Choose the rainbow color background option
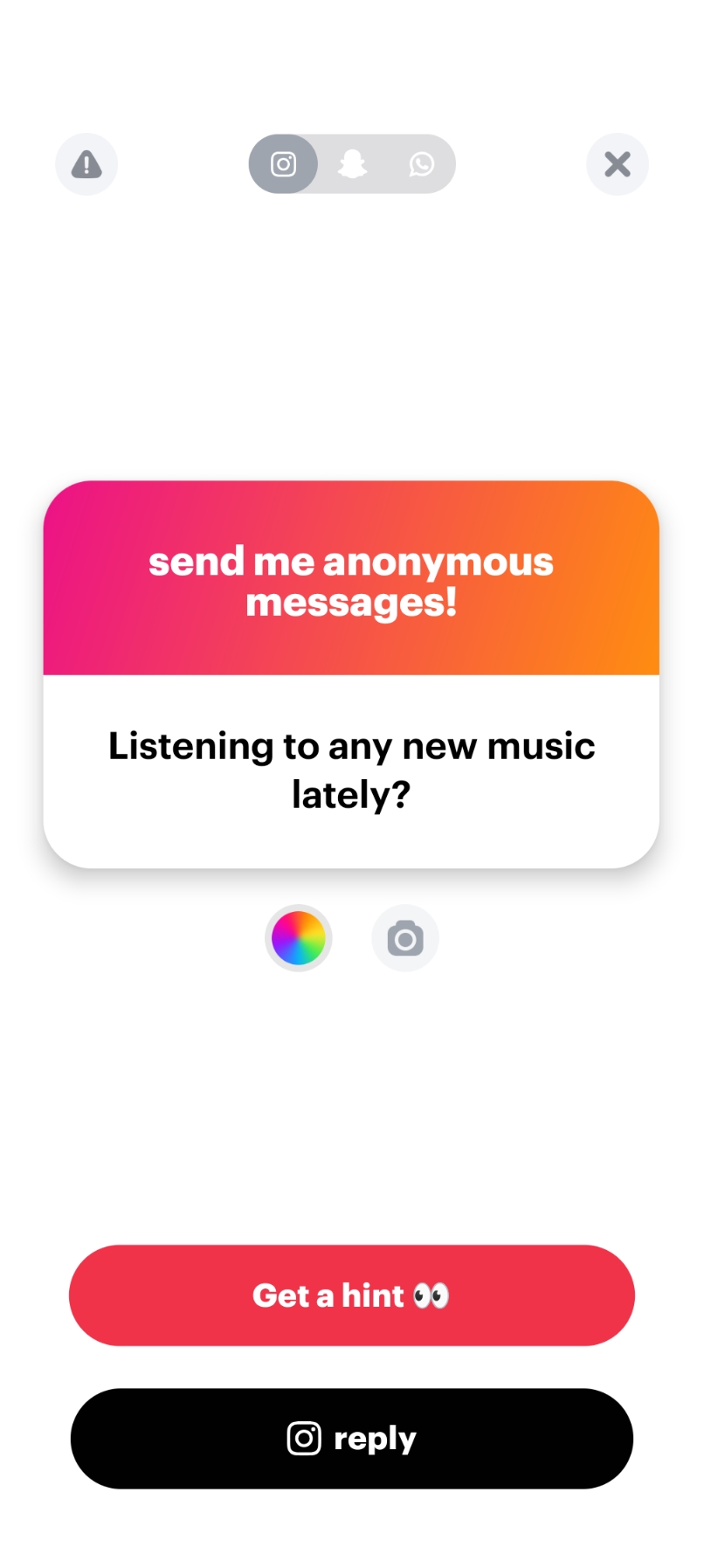The image size is (704, 1568). point(299,938)
